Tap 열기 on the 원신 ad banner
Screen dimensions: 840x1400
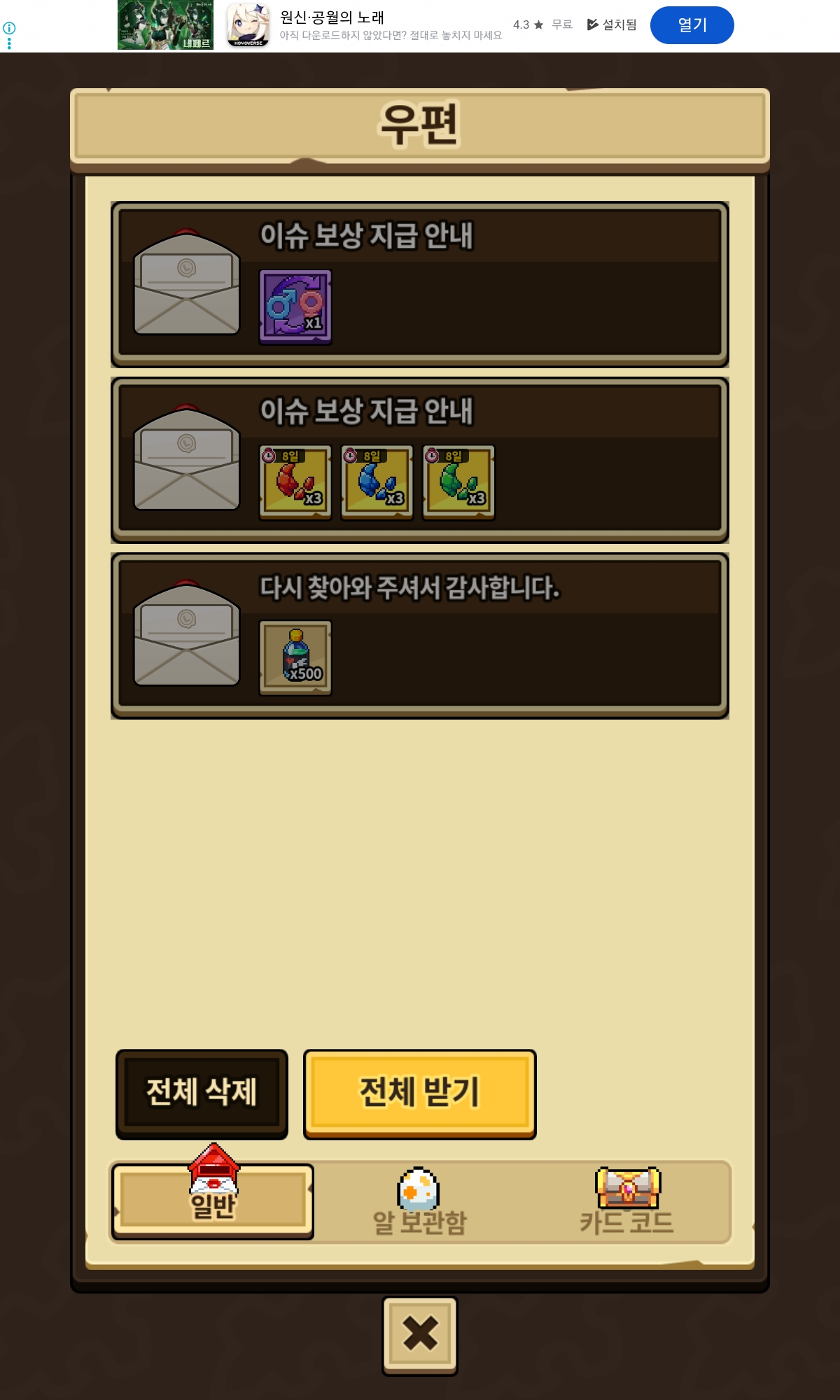692,25
